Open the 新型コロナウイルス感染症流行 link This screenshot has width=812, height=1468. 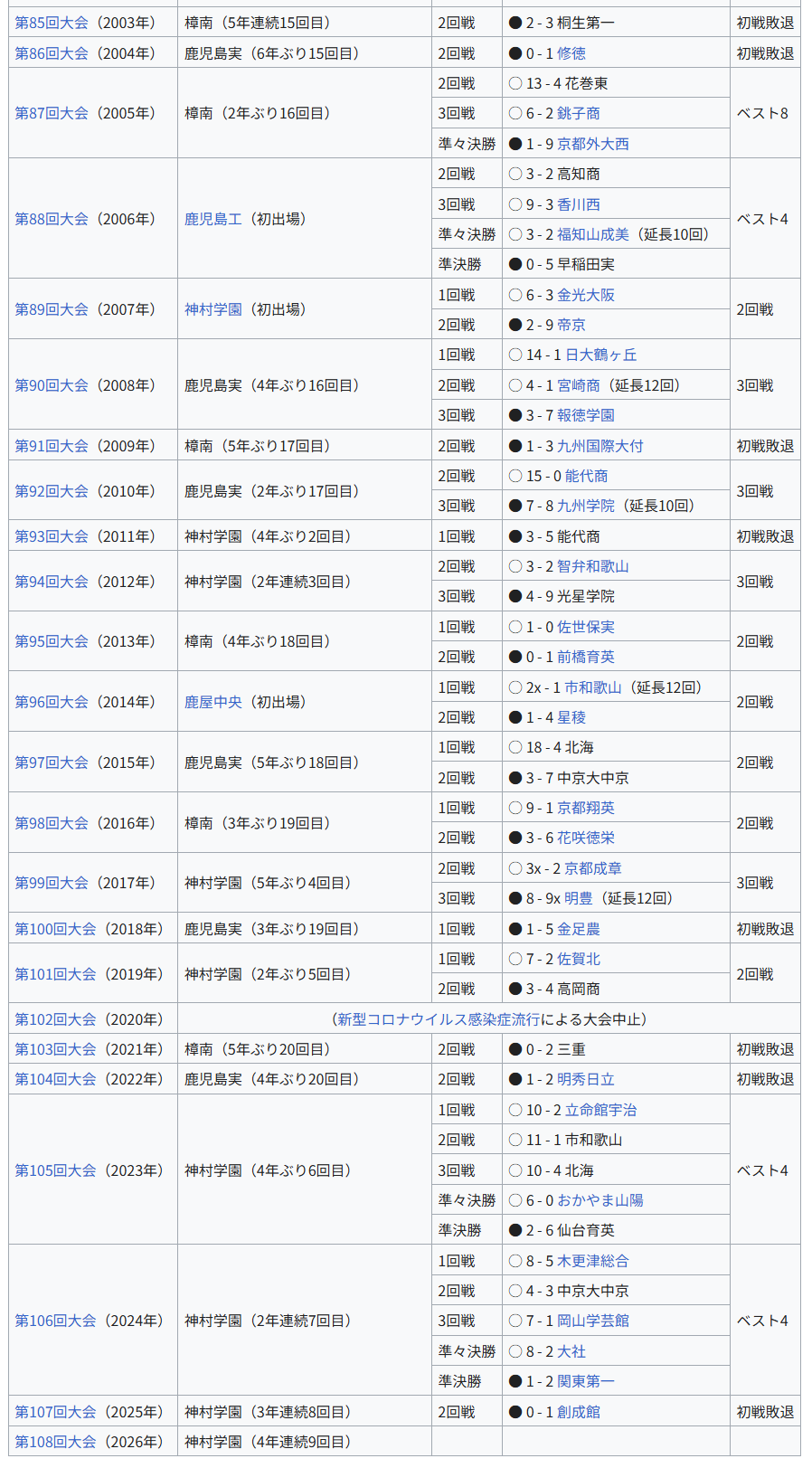click(439, 1019)
